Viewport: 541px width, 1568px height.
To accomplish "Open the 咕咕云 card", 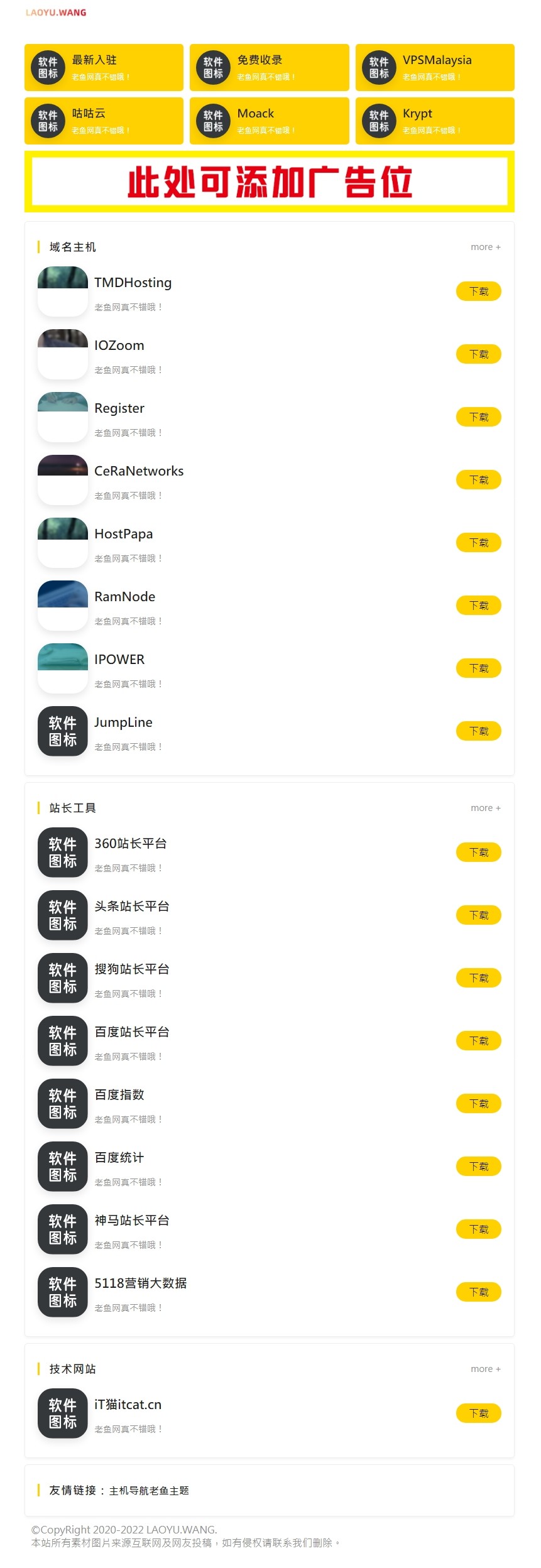I will click(104, 121).
